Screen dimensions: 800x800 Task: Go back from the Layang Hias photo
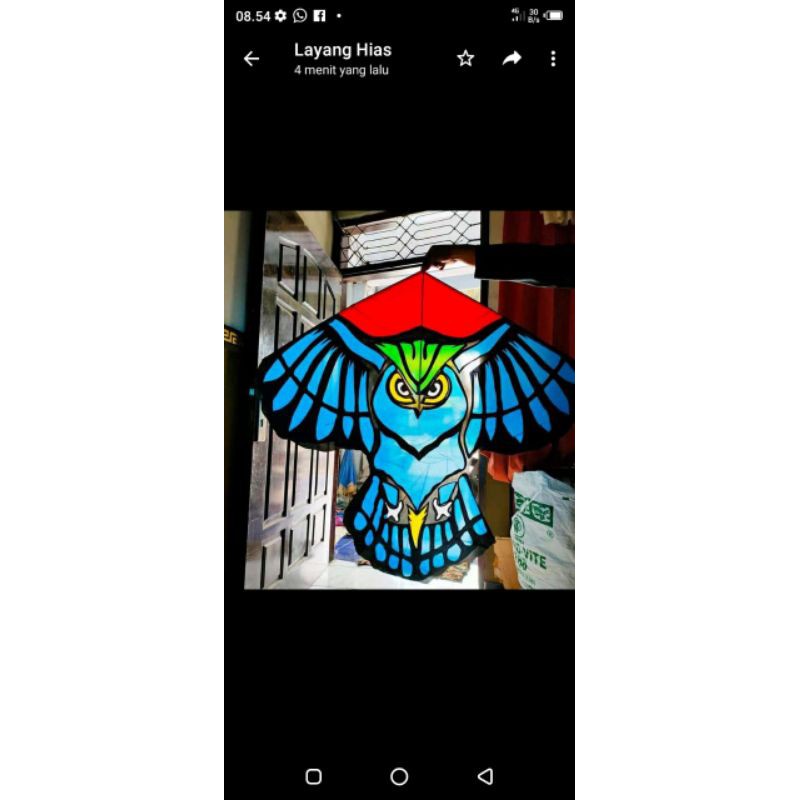[251, 59]
